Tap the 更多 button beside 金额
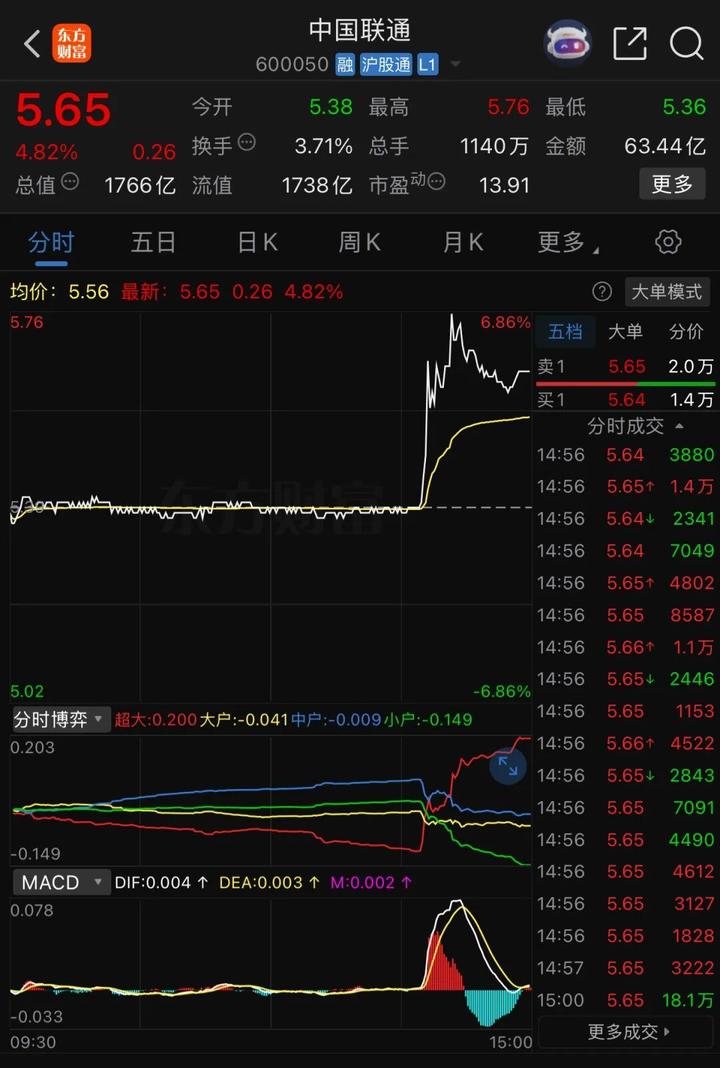 coord(672,184)
